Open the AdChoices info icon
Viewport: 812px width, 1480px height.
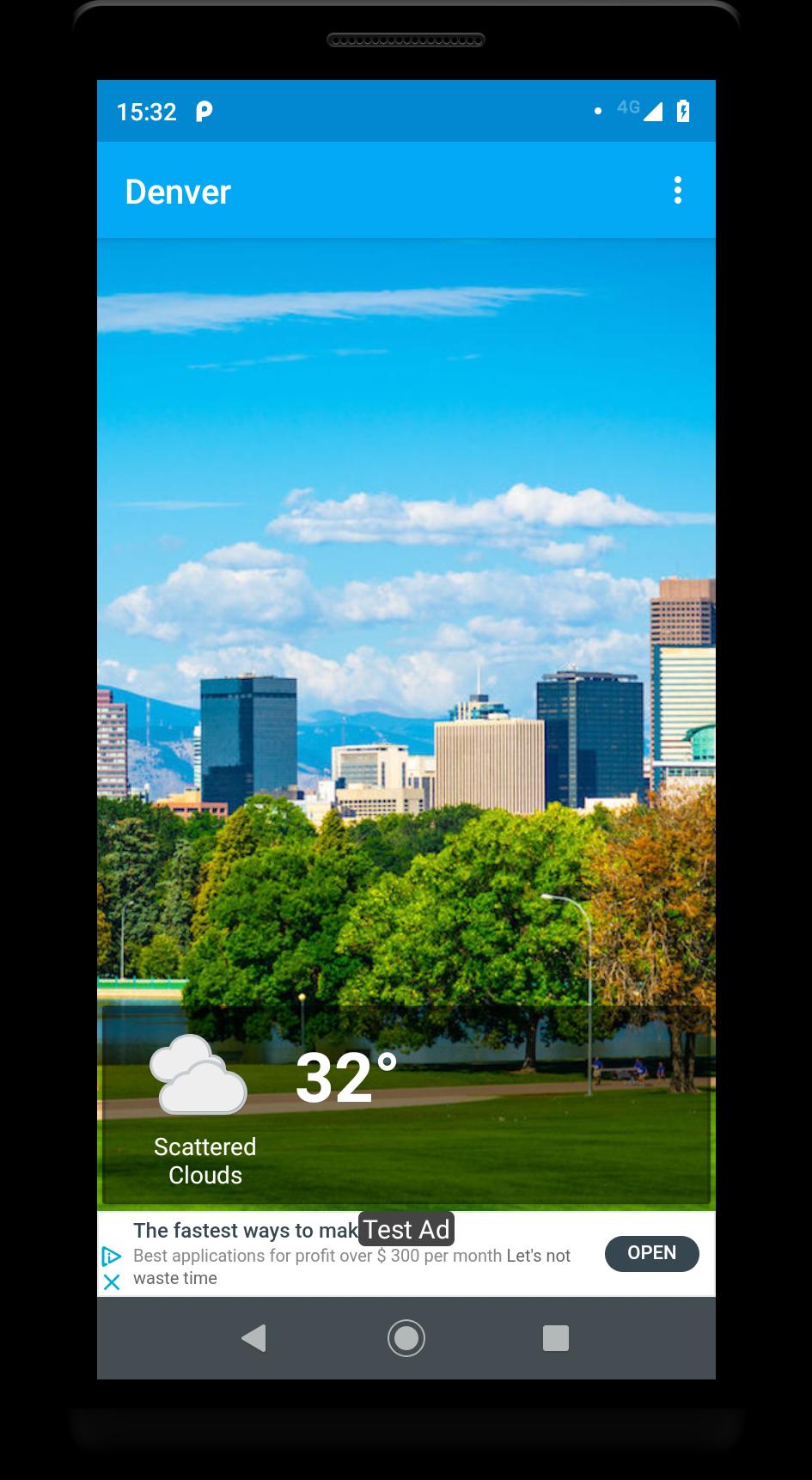coord(112,1256)
